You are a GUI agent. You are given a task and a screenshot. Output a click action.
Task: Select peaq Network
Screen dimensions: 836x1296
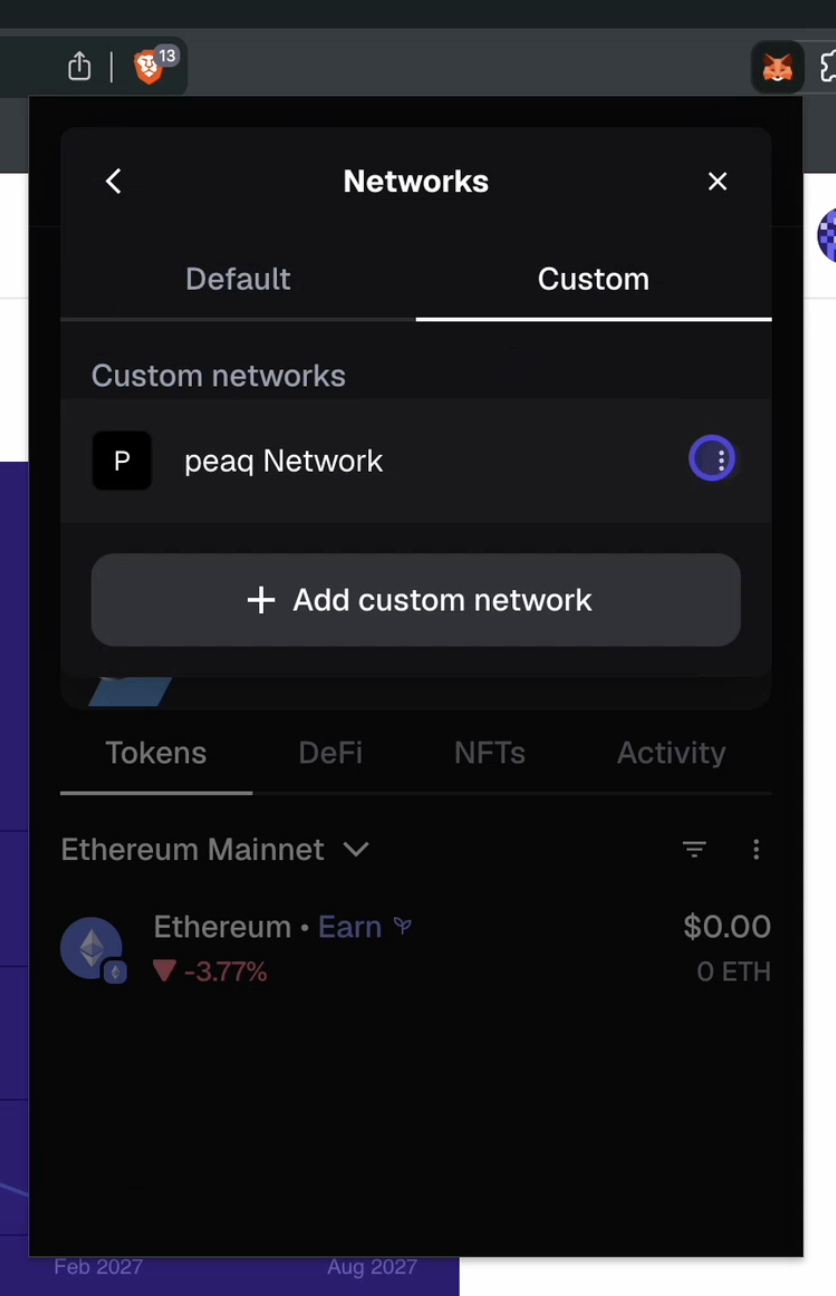(283, 461)
